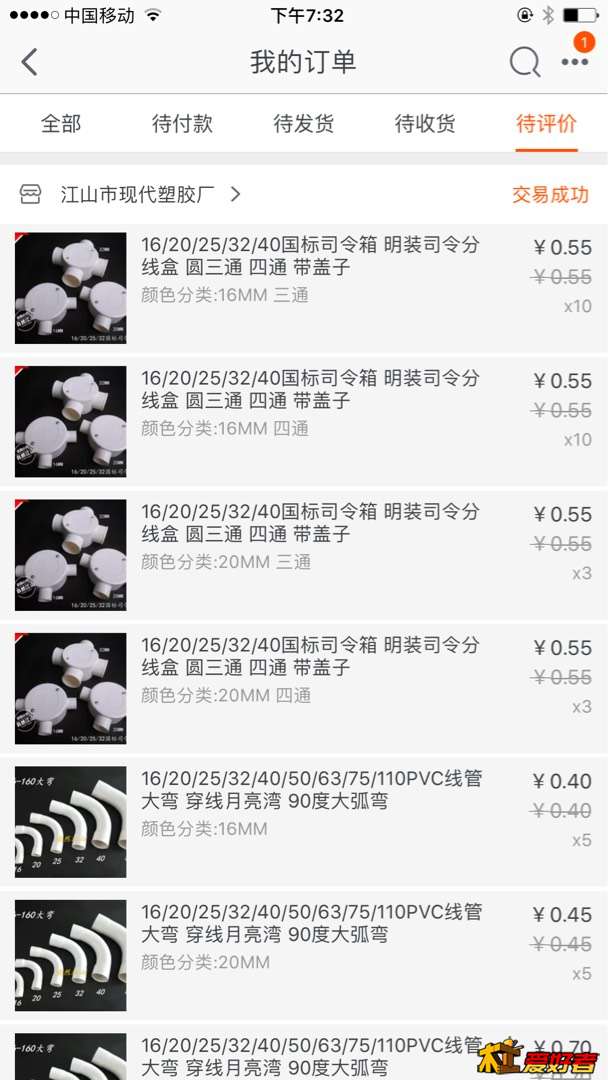Select the 待评价 tab
Viewport: 608px width, 1080px height.
coord(546,124)
